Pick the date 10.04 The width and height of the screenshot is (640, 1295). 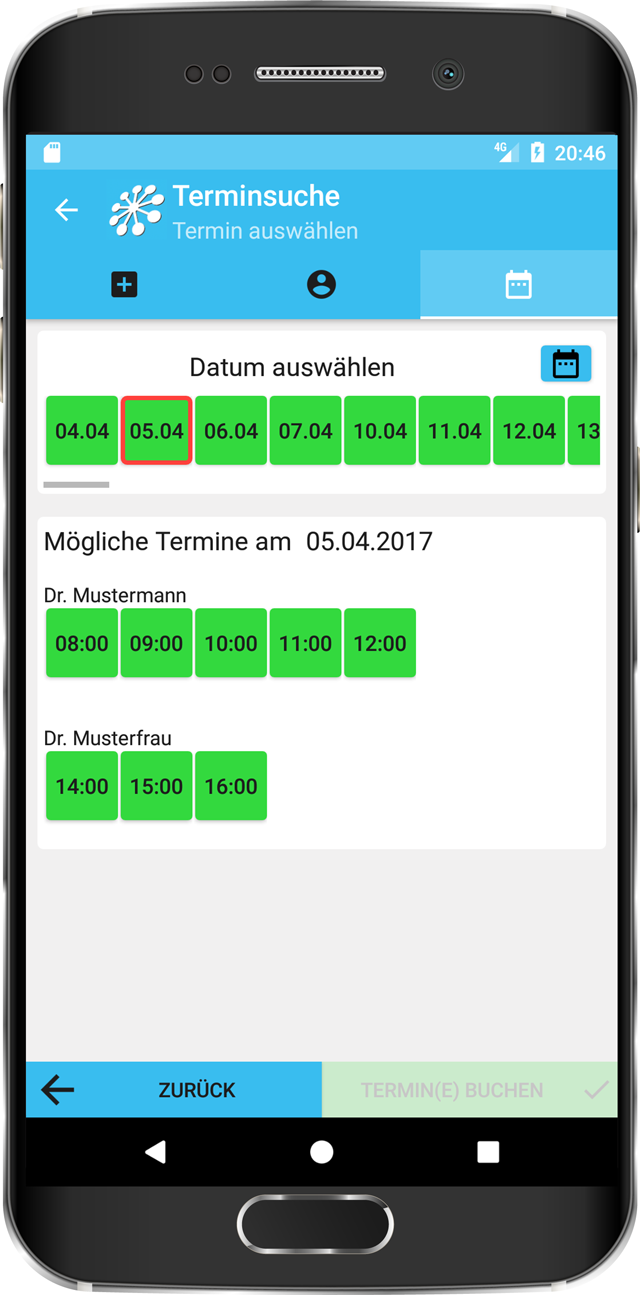click(x=380, y=431)
